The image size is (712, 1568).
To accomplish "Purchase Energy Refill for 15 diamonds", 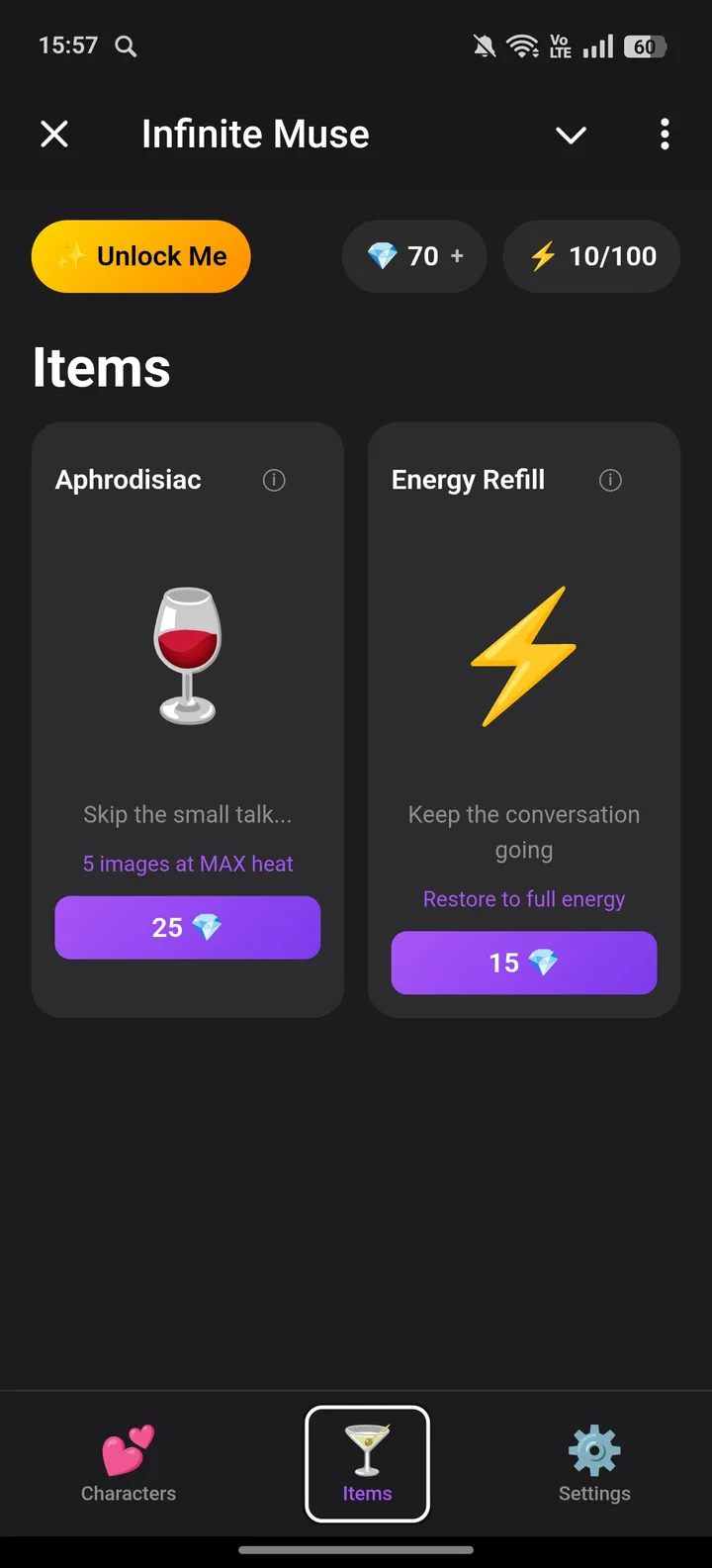I will (523, 962).
